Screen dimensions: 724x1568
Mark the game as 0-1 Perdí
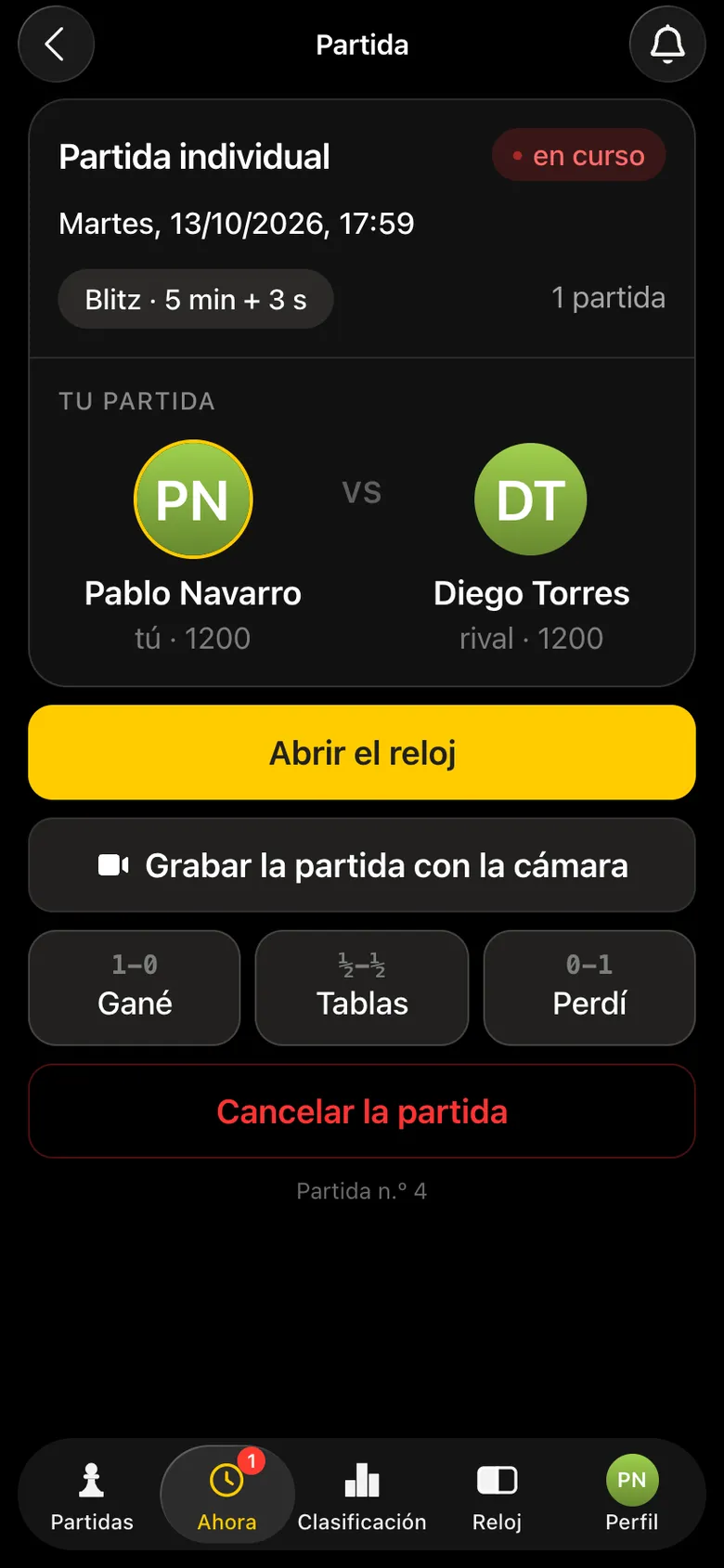(589, 988)
